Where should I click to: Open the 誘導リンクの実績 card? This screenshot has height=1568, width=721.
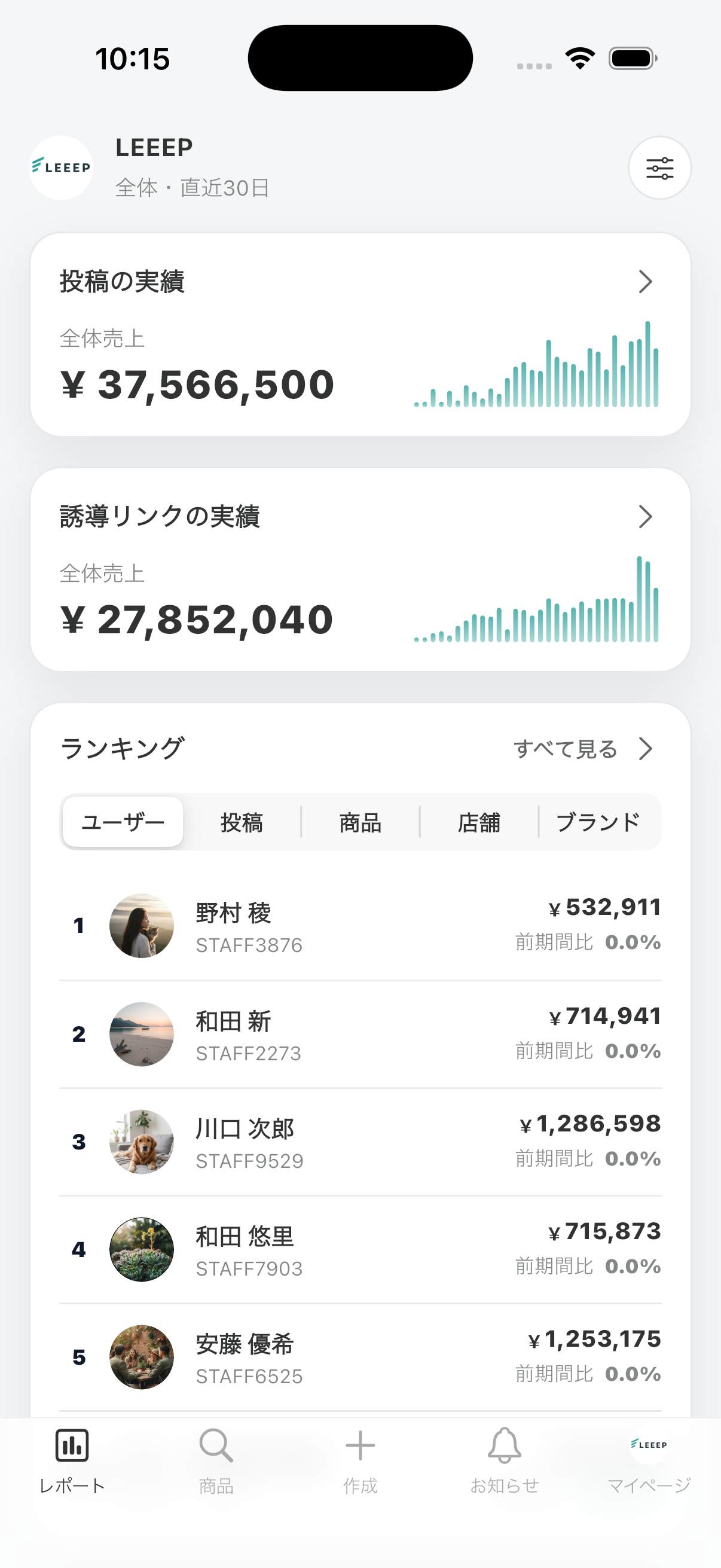click(360, 569)
